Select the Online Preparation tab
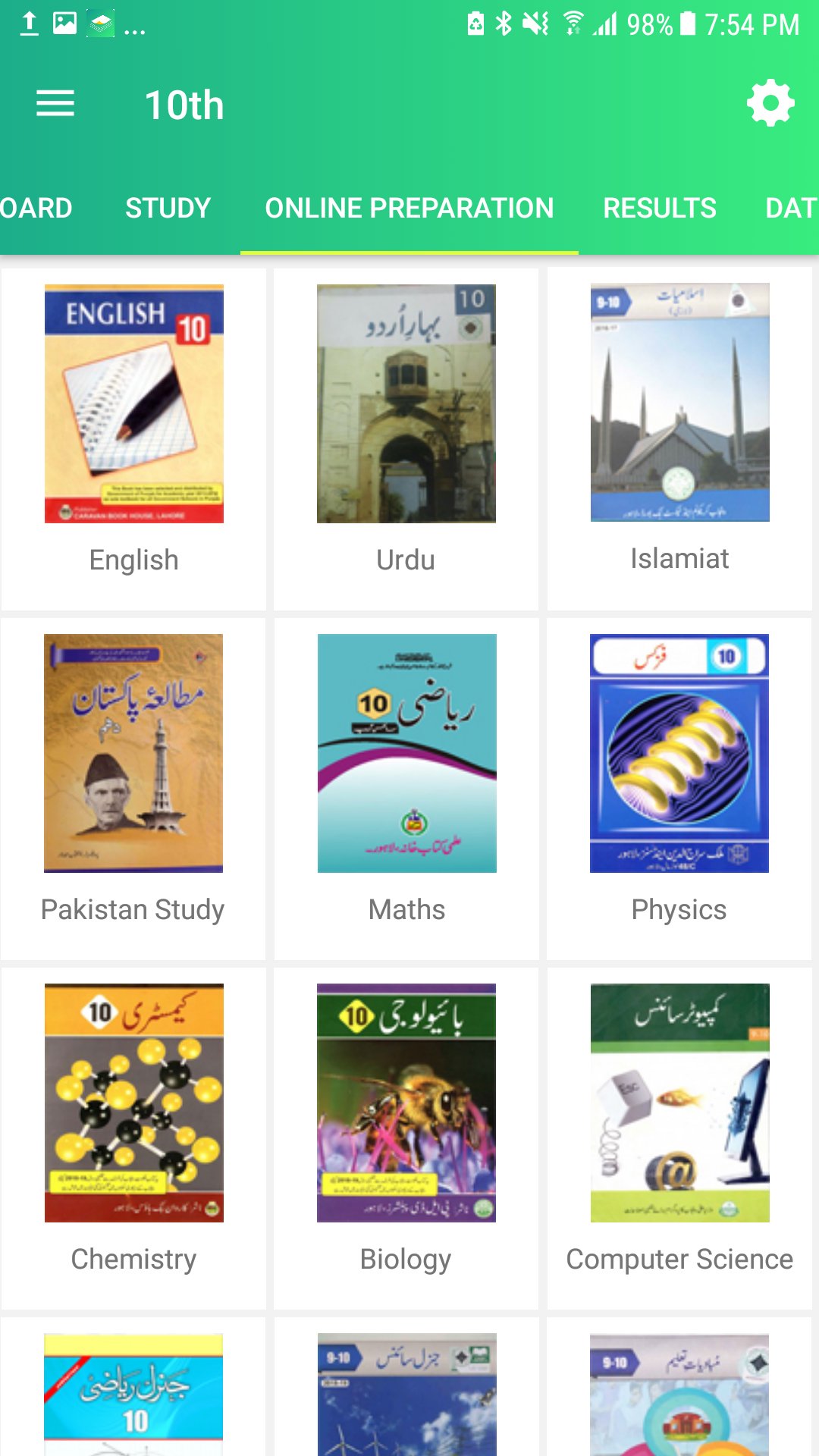The image size is (819, 1456). point(409,208)
